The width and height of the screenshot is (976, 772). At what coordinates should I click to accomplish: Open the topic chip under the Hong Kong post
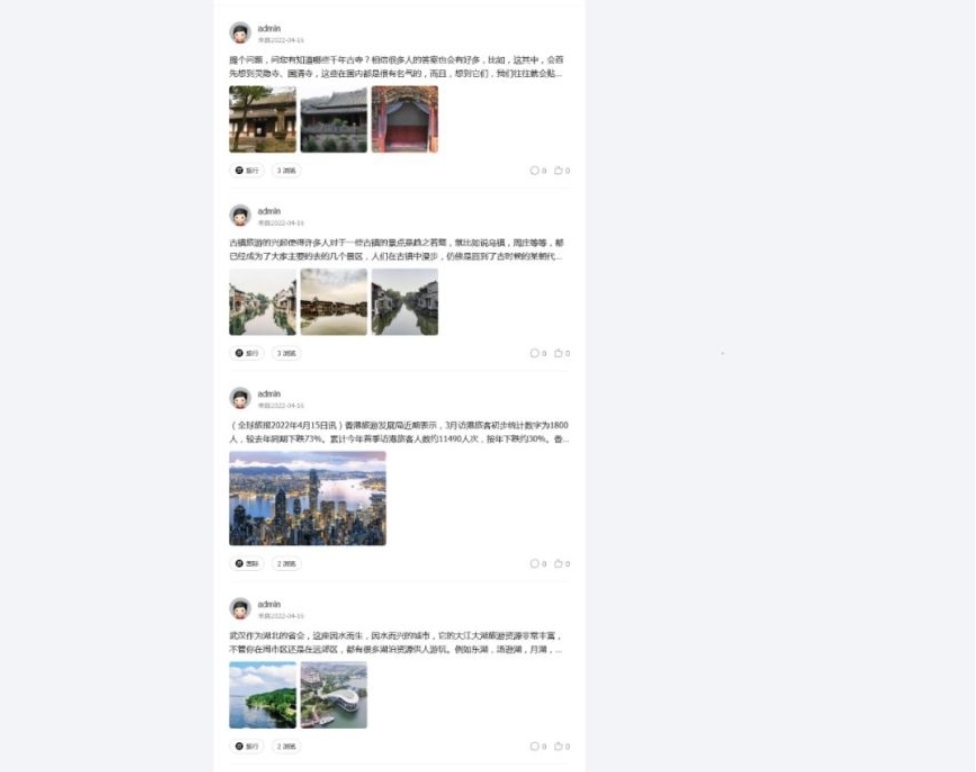point(247,563)
